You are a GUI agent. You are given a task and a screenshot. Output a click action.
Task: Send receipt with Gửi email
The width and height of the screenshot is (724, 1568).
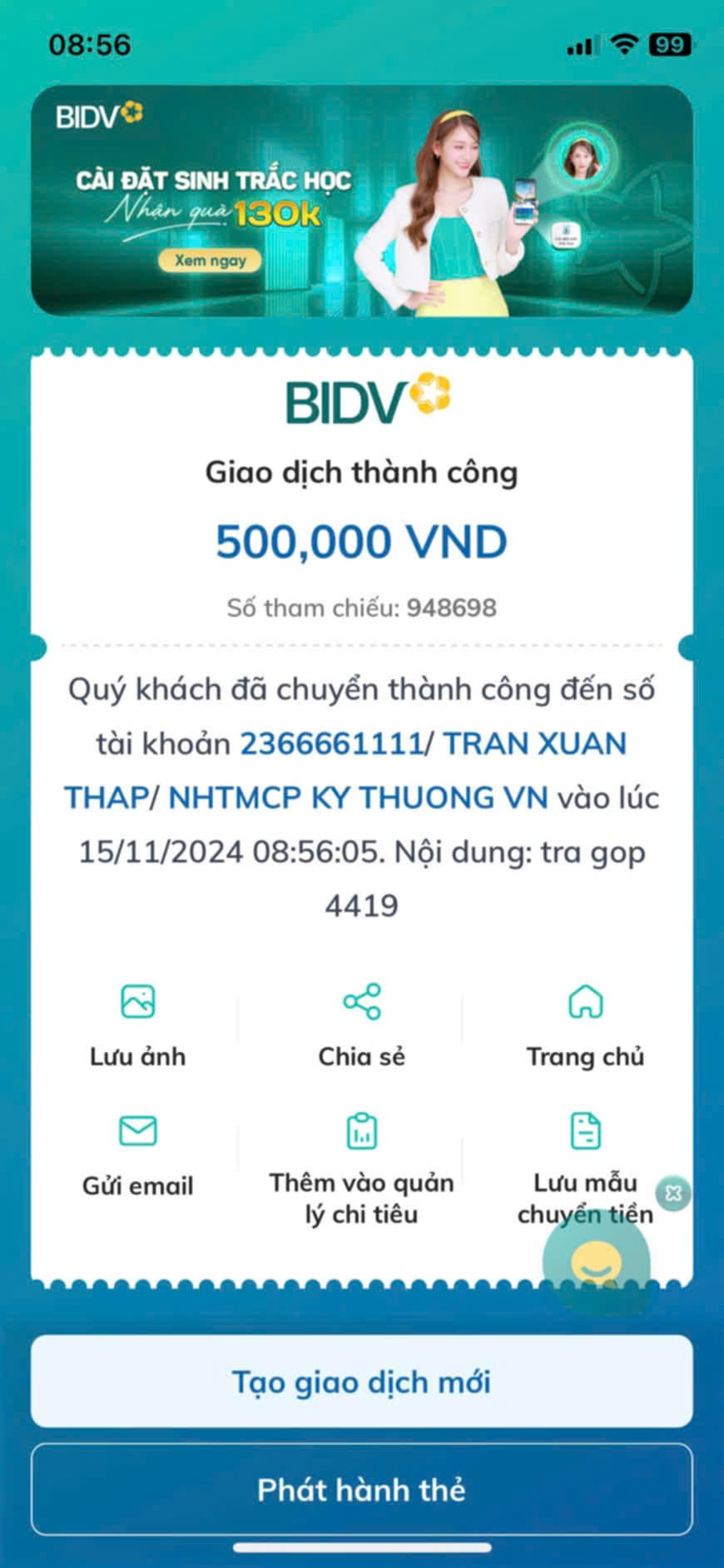[x=137, y=1154]
